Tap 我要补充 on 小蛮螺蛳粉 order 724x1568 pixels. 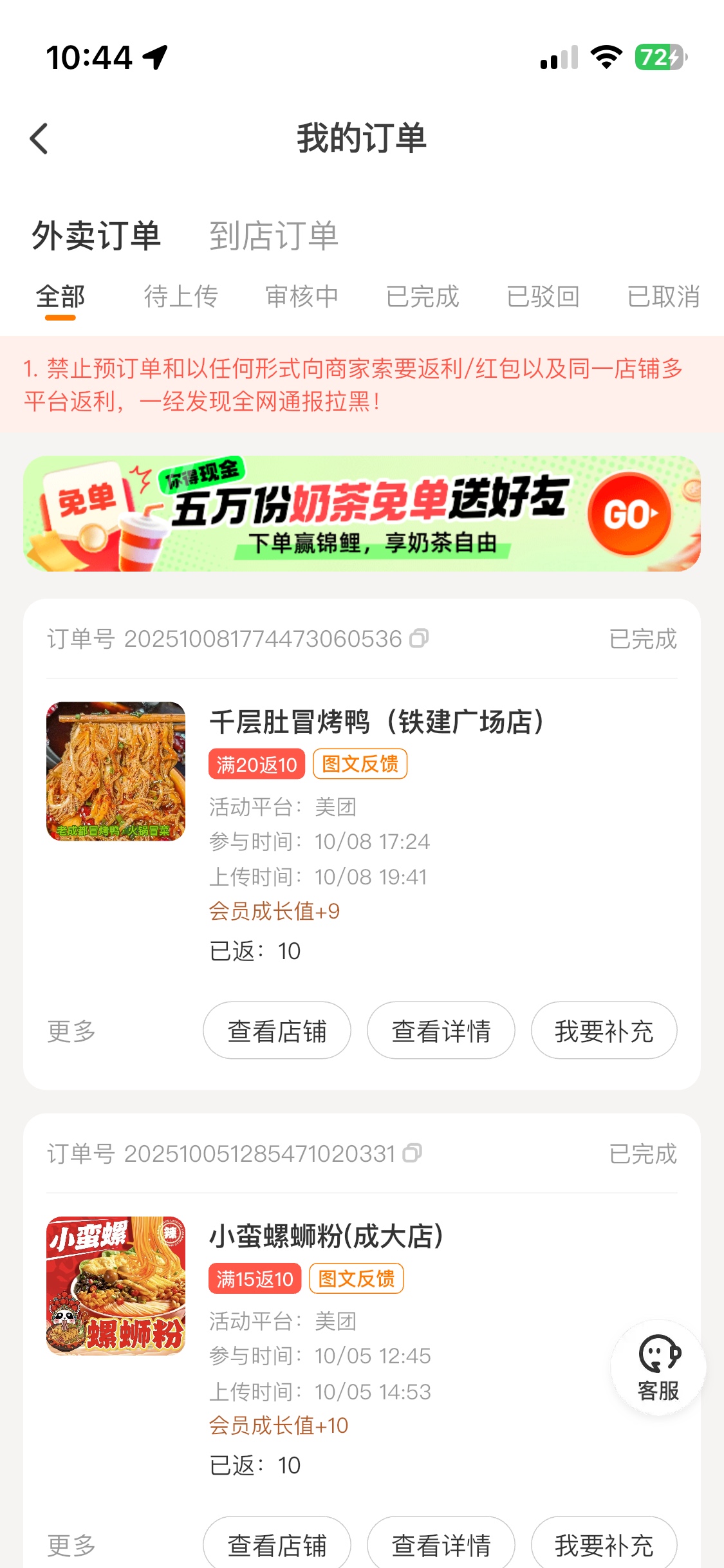pos(604,1544)
